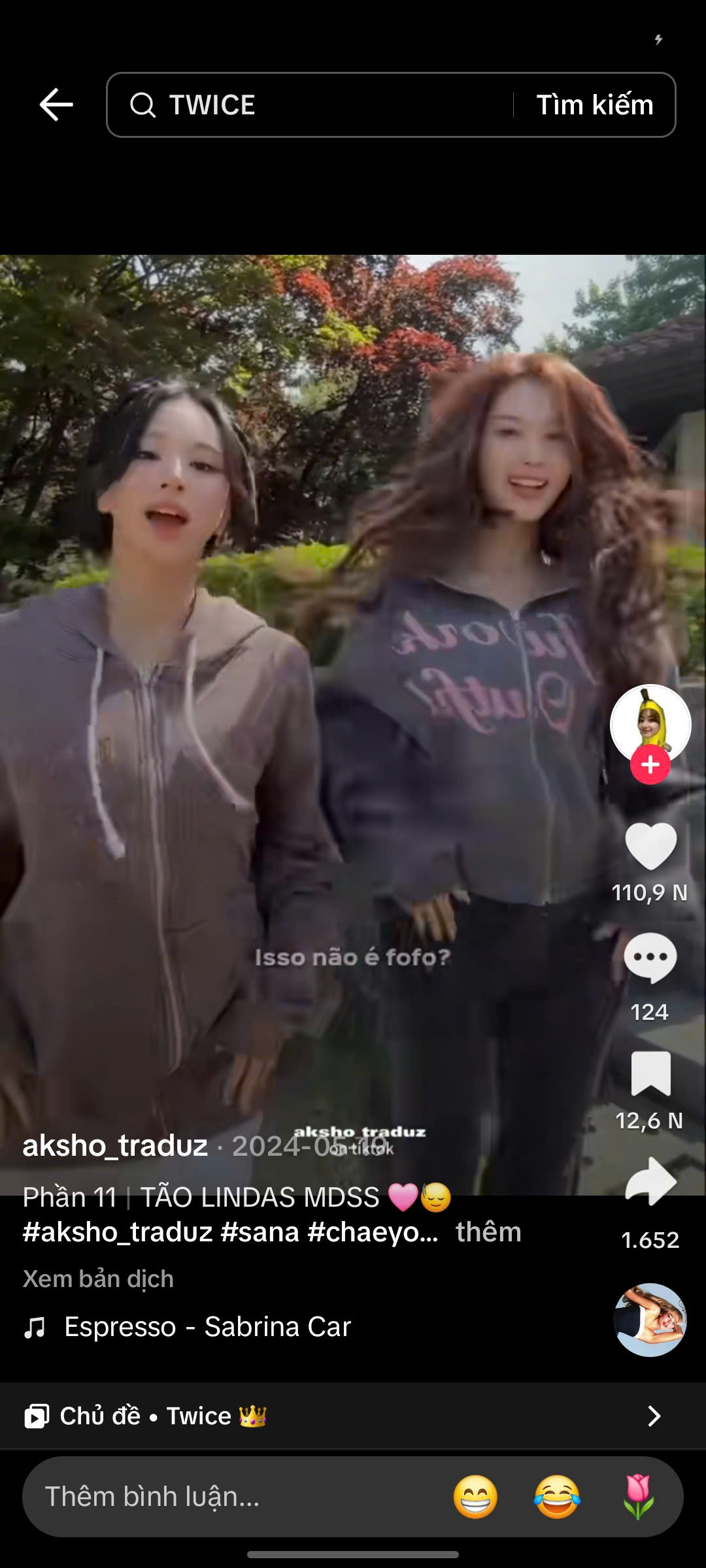Share this video via the arrow icon

click(x=650, y=1181)
